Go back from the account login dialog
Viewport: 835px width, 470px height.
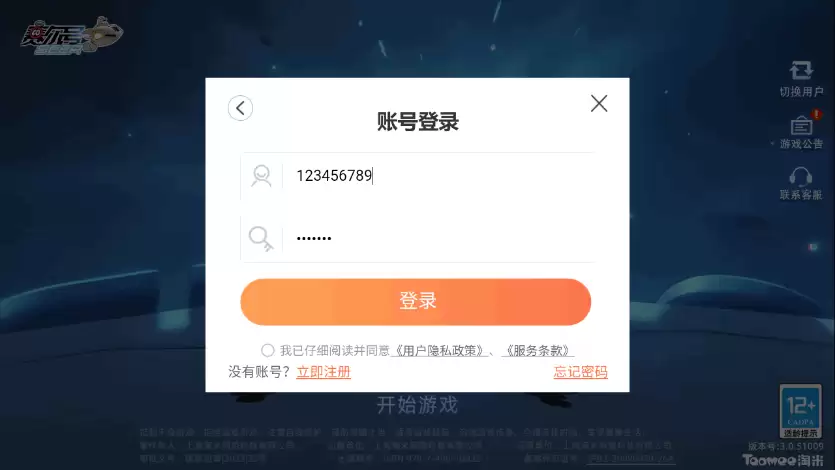point(240,108)
